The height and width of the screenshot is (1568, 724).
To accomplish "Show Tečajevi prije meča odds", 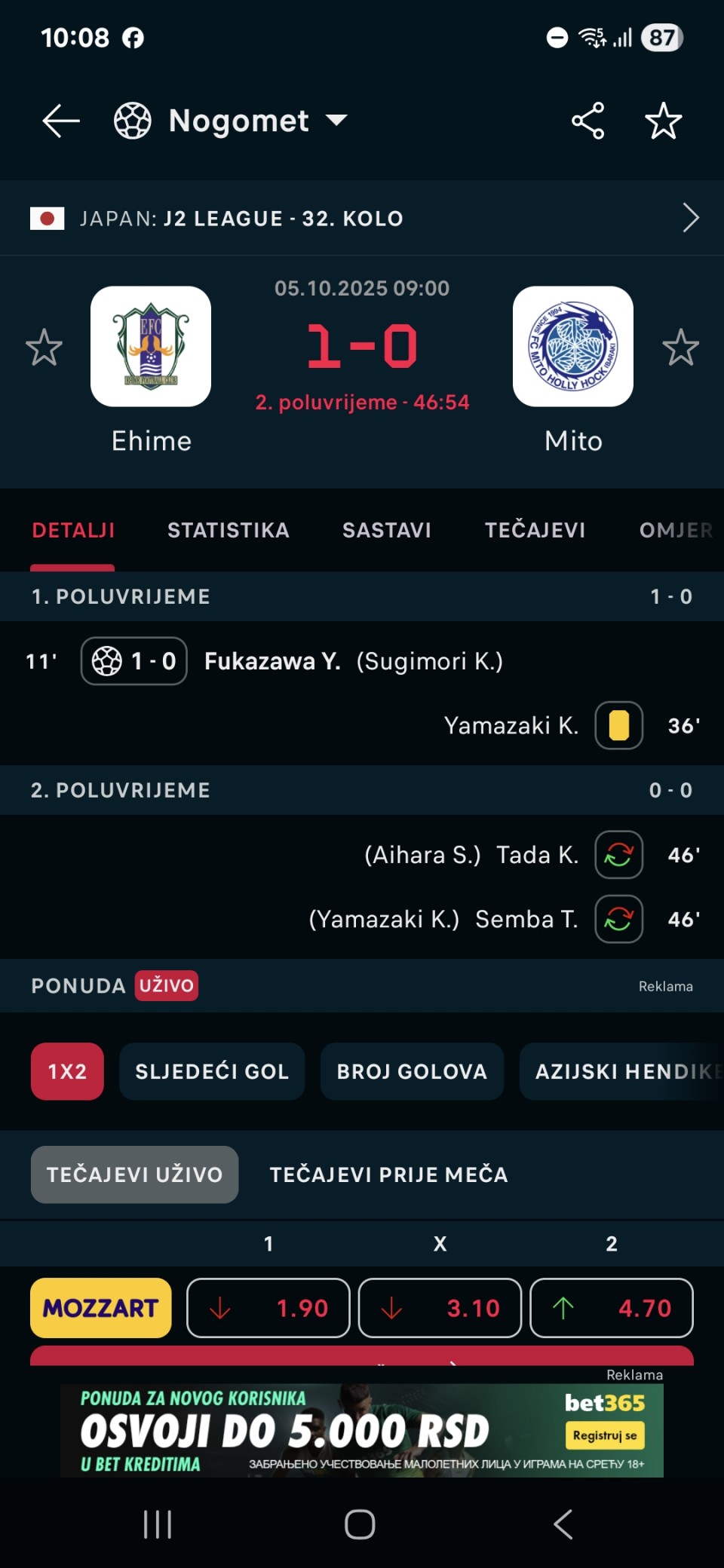I will pos(388,1174).
